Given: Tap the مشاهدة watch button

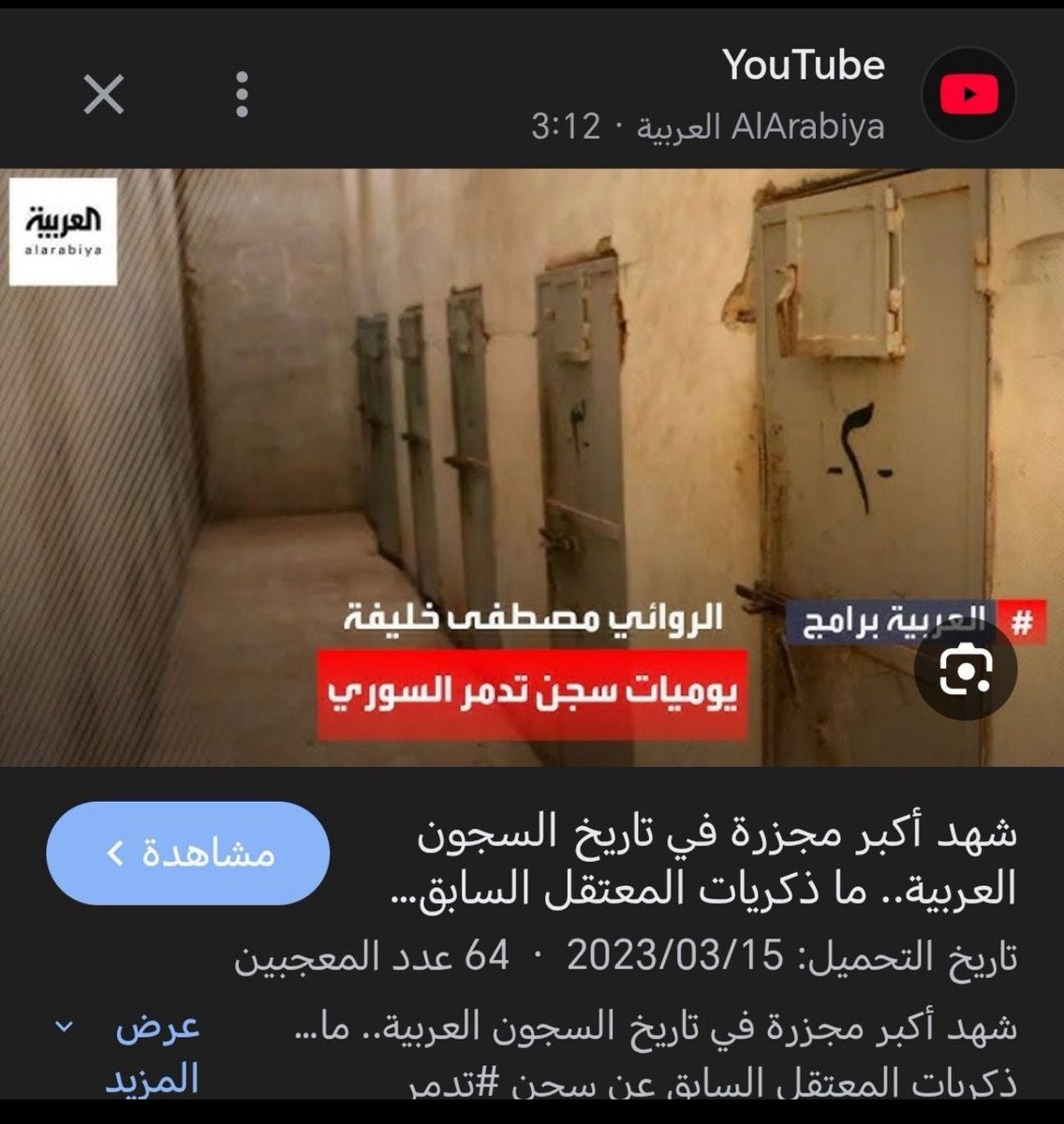Looking at the screenshot, I should pos(188,853).
